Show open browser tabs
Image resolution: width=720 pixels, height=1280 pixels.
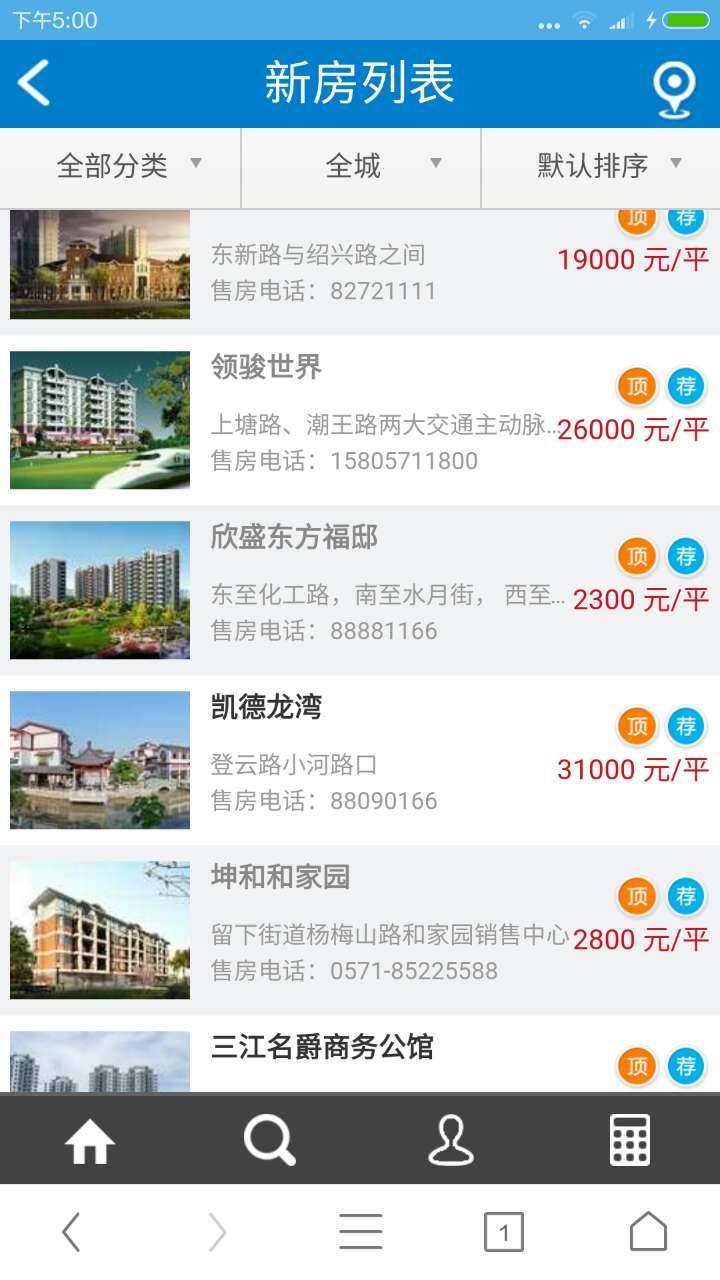coord(504,1232)
